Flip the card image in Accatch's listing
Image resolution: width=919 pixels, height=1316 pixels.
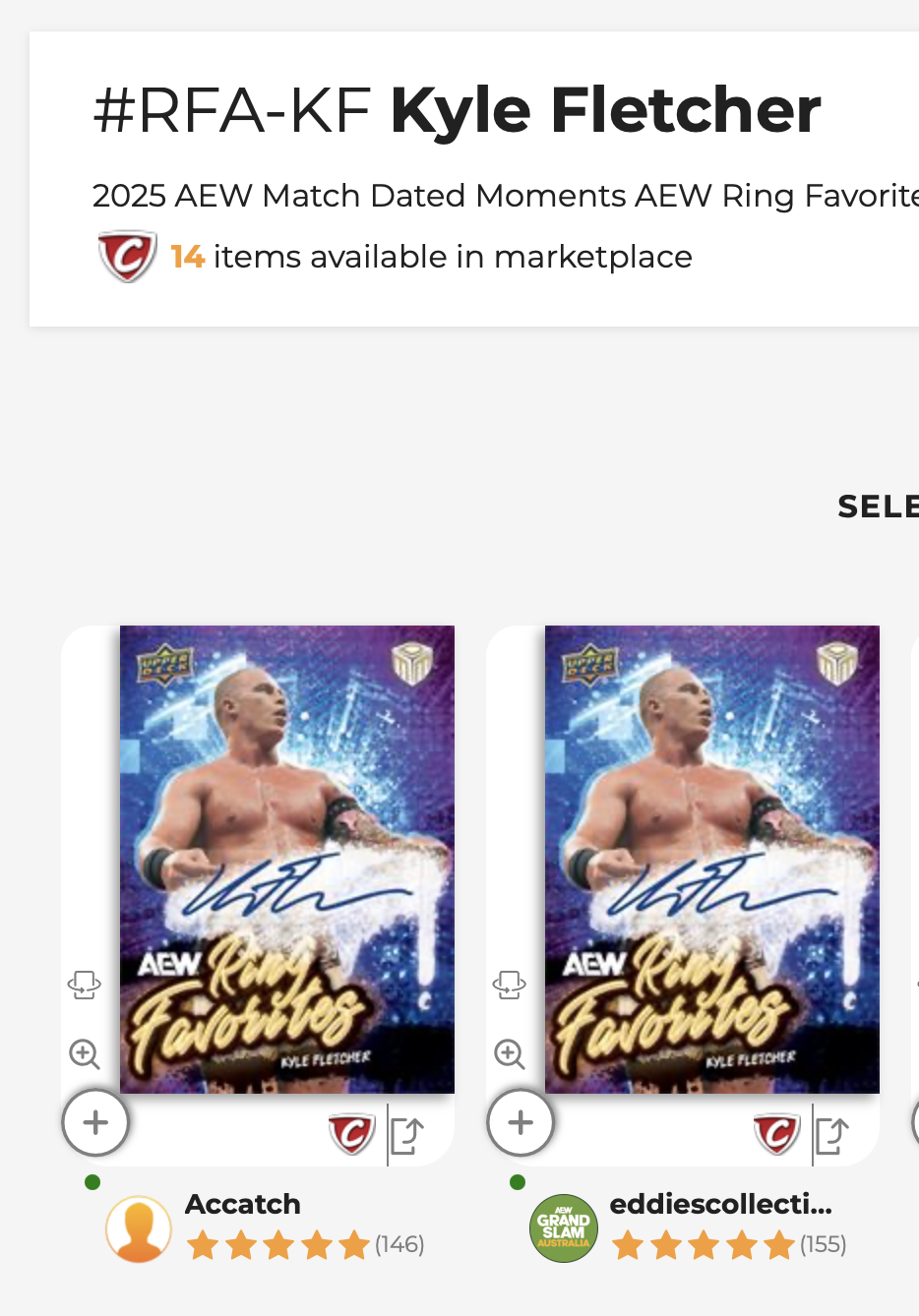[x=84, y=985]
